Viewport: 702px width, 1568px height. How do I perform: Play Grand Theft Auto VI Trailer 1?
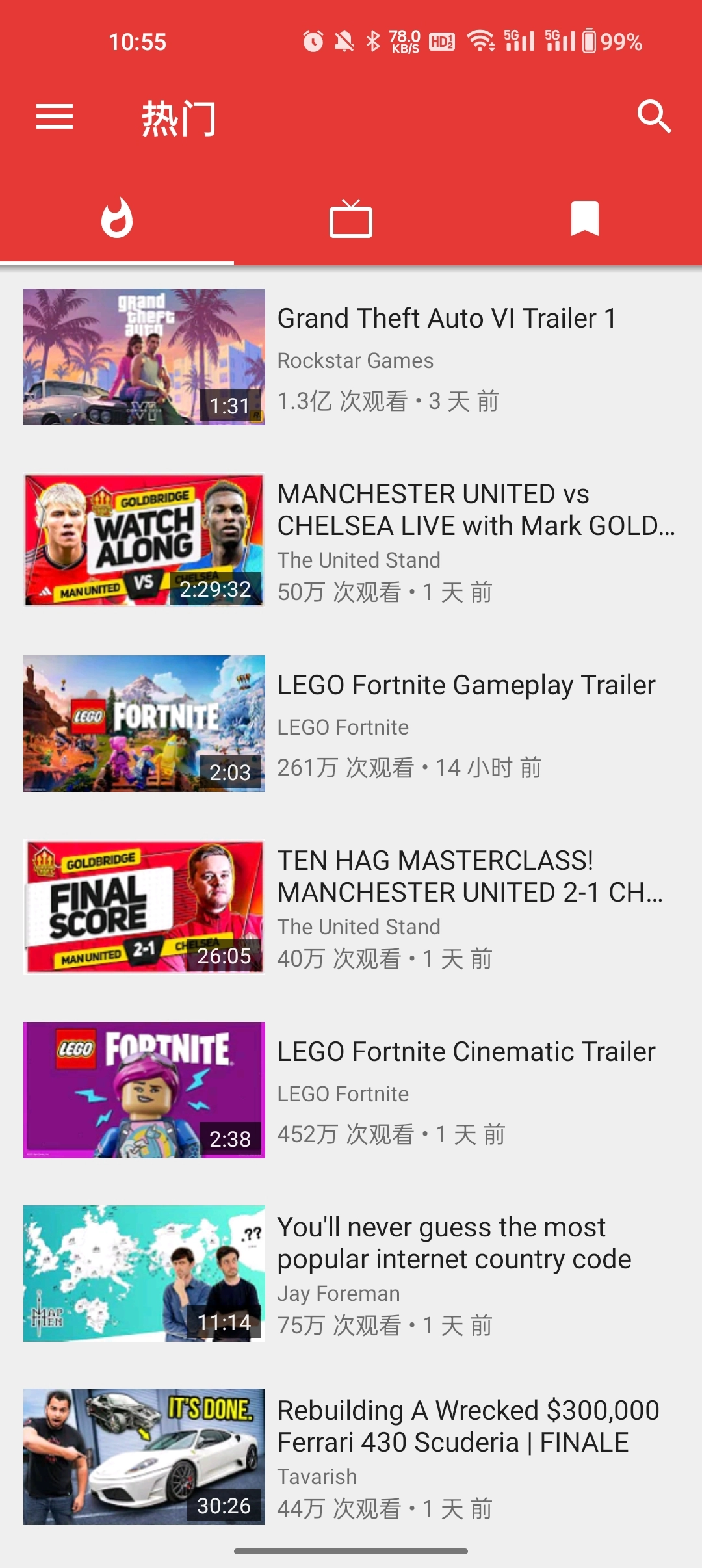click(x=351, y=357)
